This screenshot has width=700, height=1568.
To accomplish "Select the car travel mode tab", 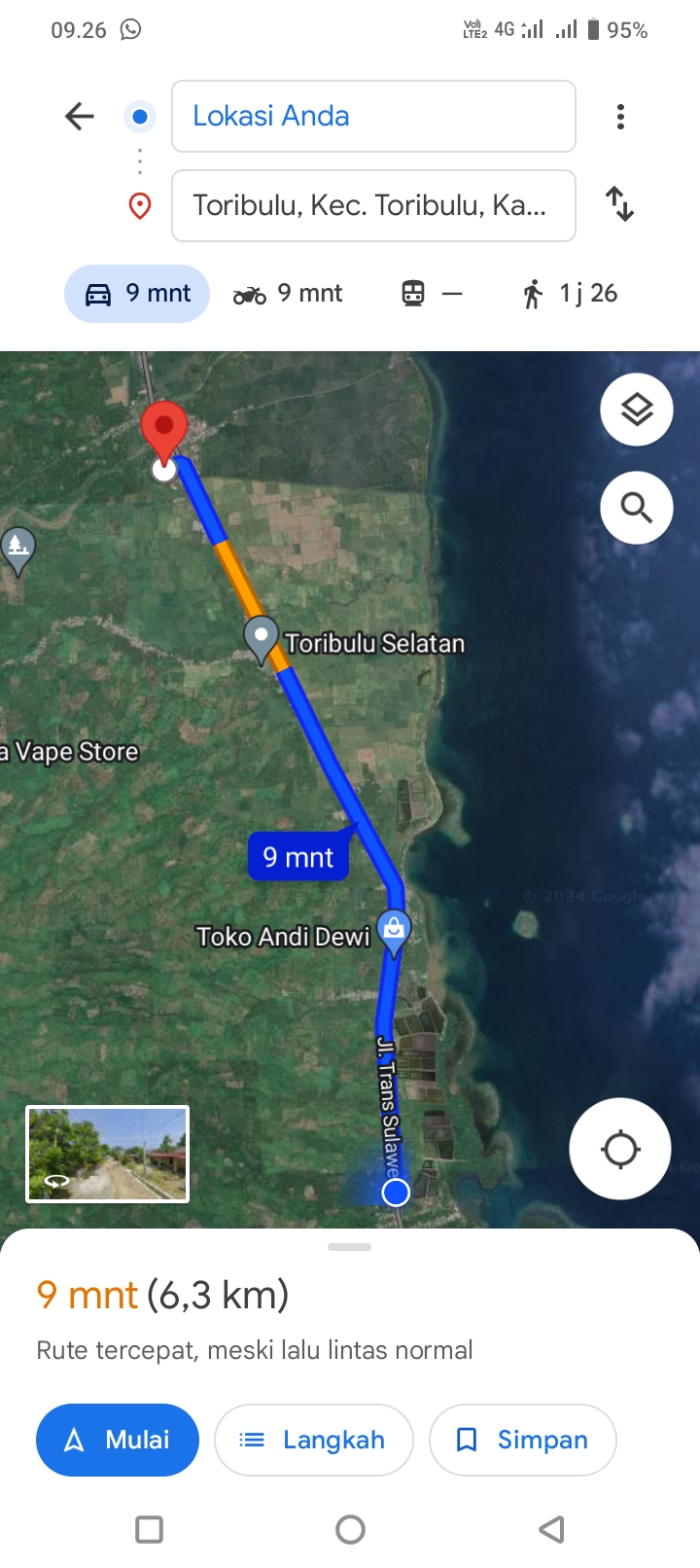I will pos(137,293).
